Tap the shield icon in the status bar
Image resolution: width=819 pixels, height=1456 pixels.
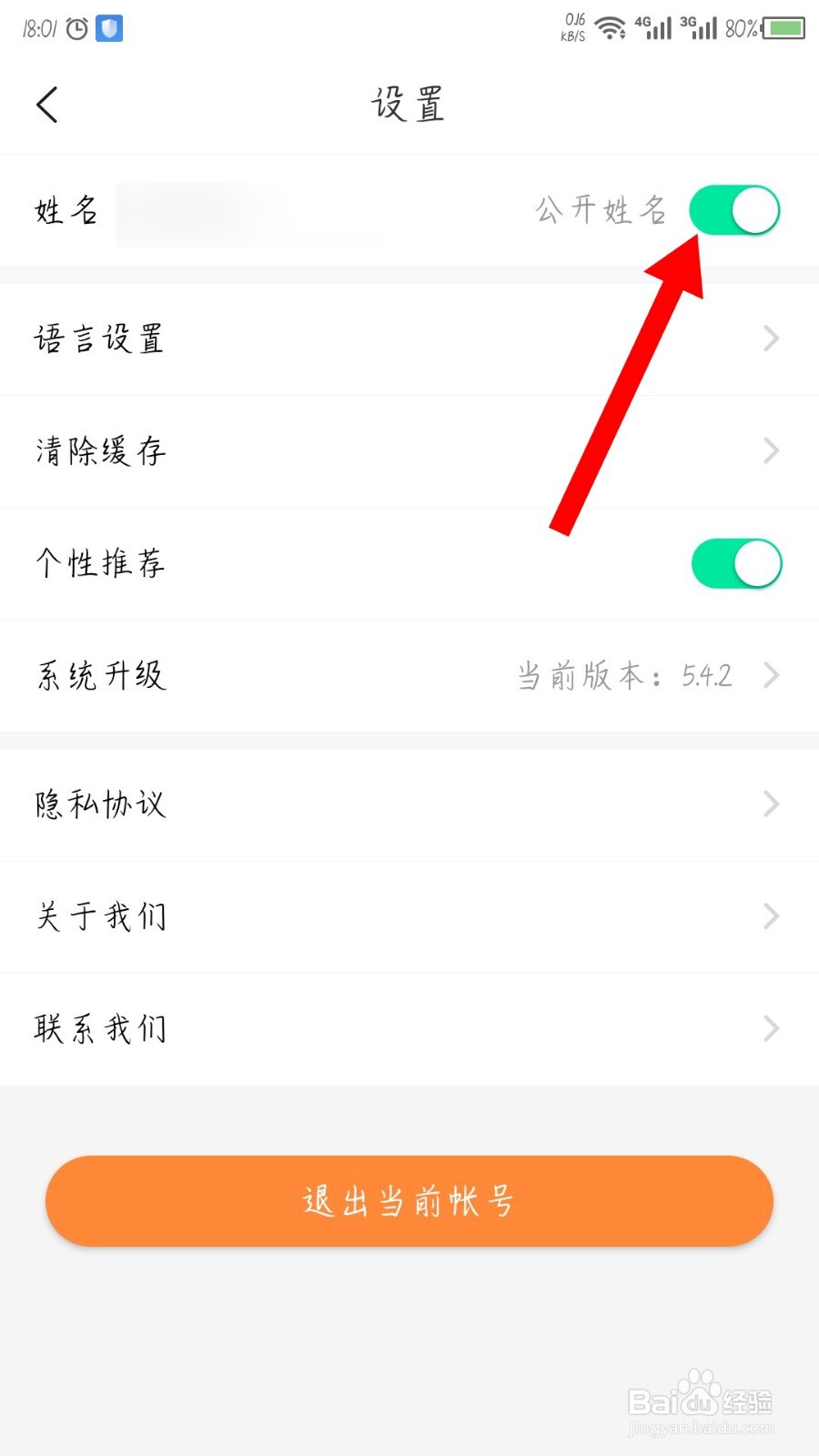click(107, 27)
